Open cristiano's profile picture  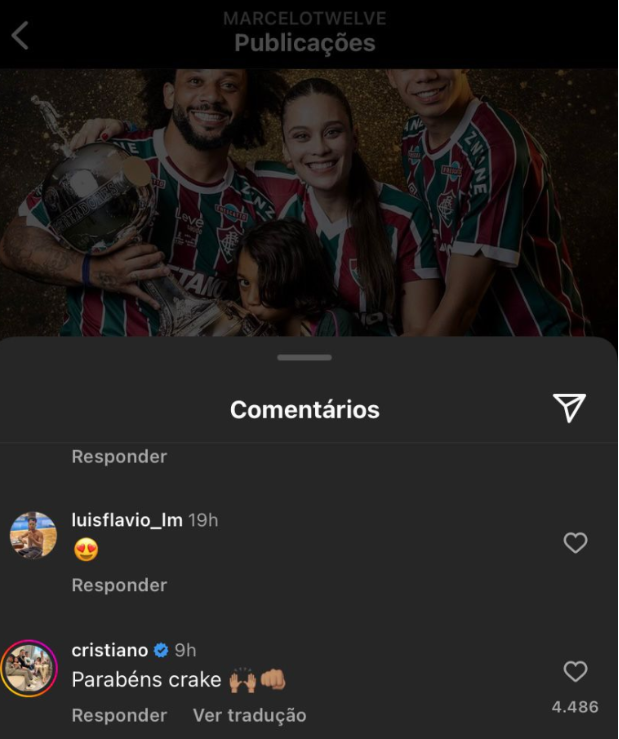[x=29, y=669]
